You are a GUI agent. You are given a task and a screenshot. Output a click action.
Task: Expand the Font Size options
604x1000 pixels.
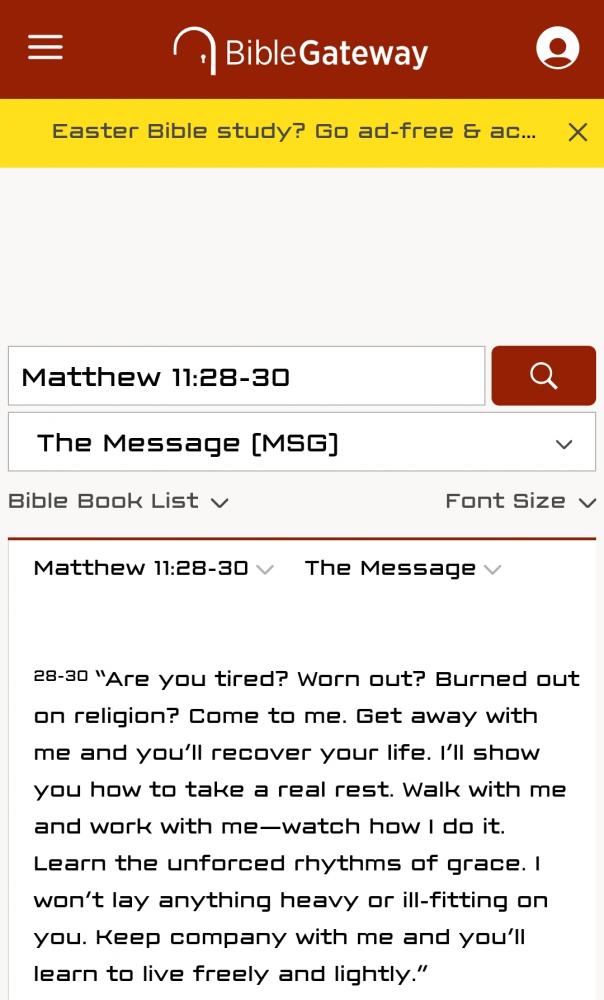(x=519, y=501)
